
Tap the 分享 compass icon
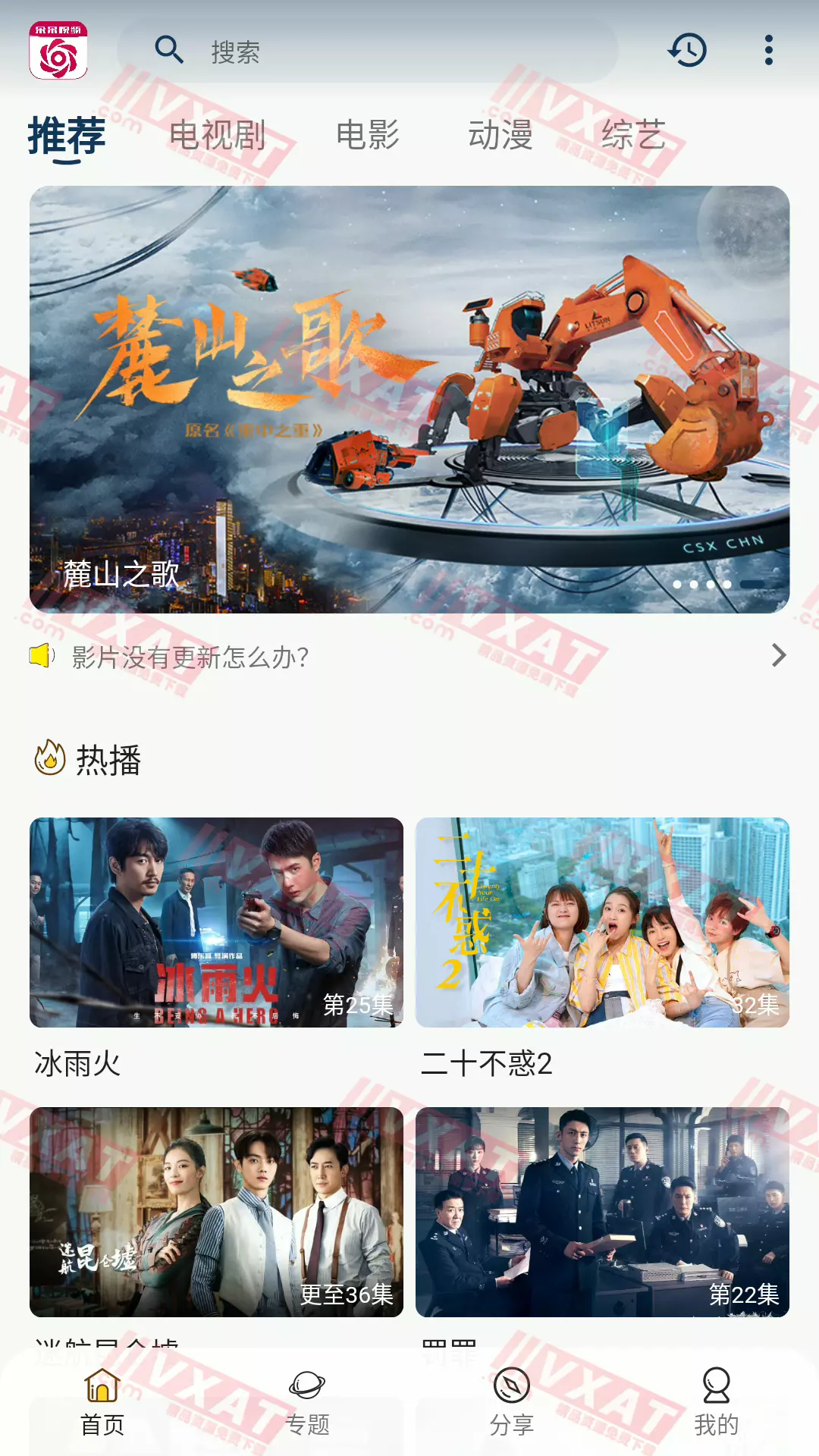[512, 1385]
